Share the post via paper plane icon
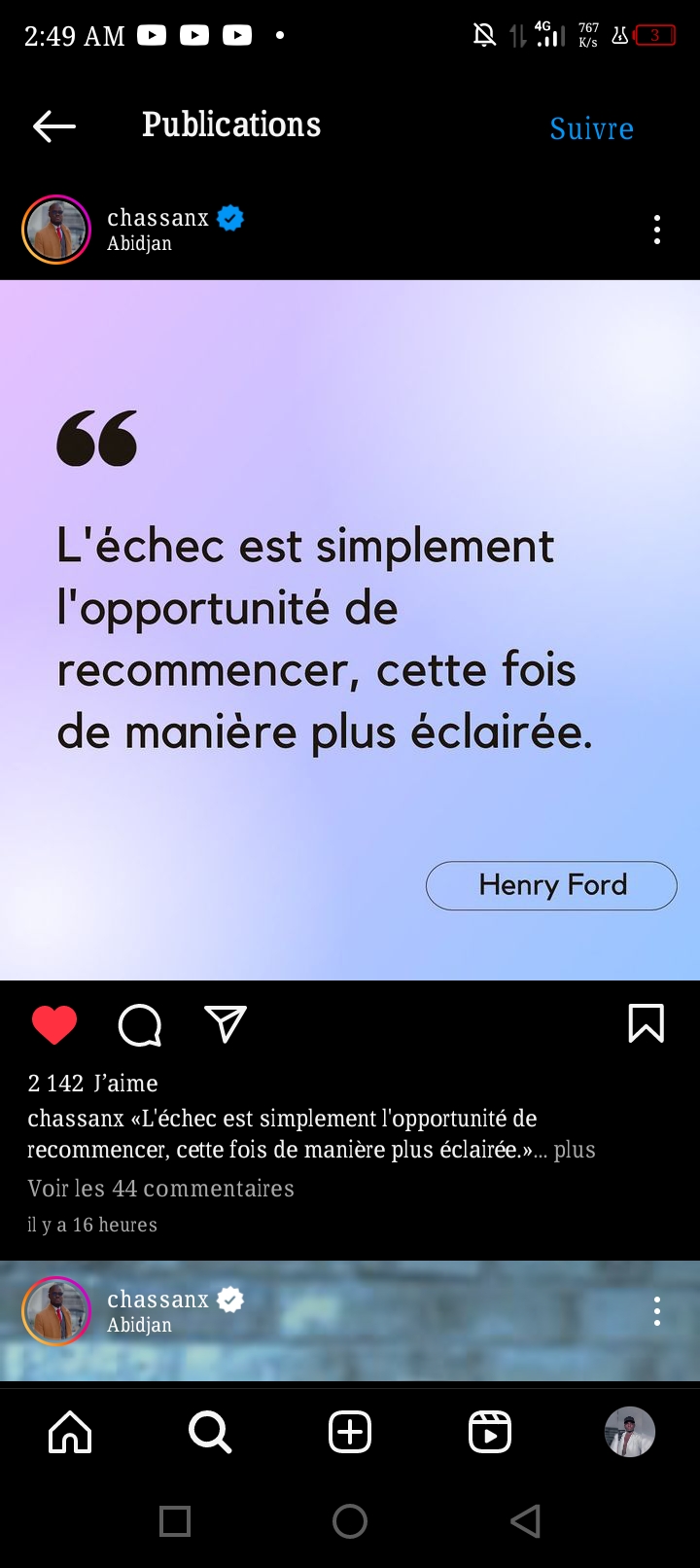The image size is (700, 1568). coord(226,1024)
